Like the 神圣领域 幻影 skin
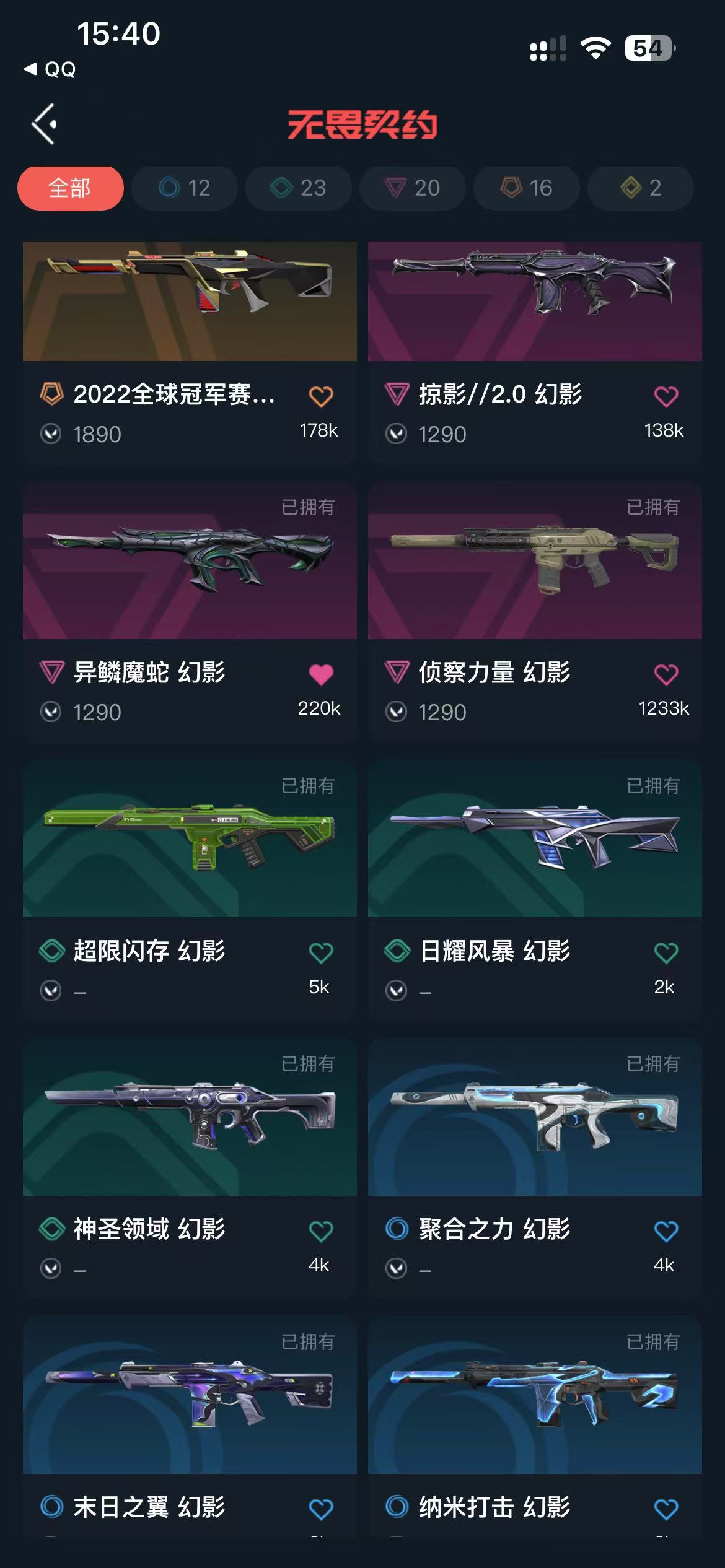This screenshot has height=1568, width=725. (x=321, y=1230)
